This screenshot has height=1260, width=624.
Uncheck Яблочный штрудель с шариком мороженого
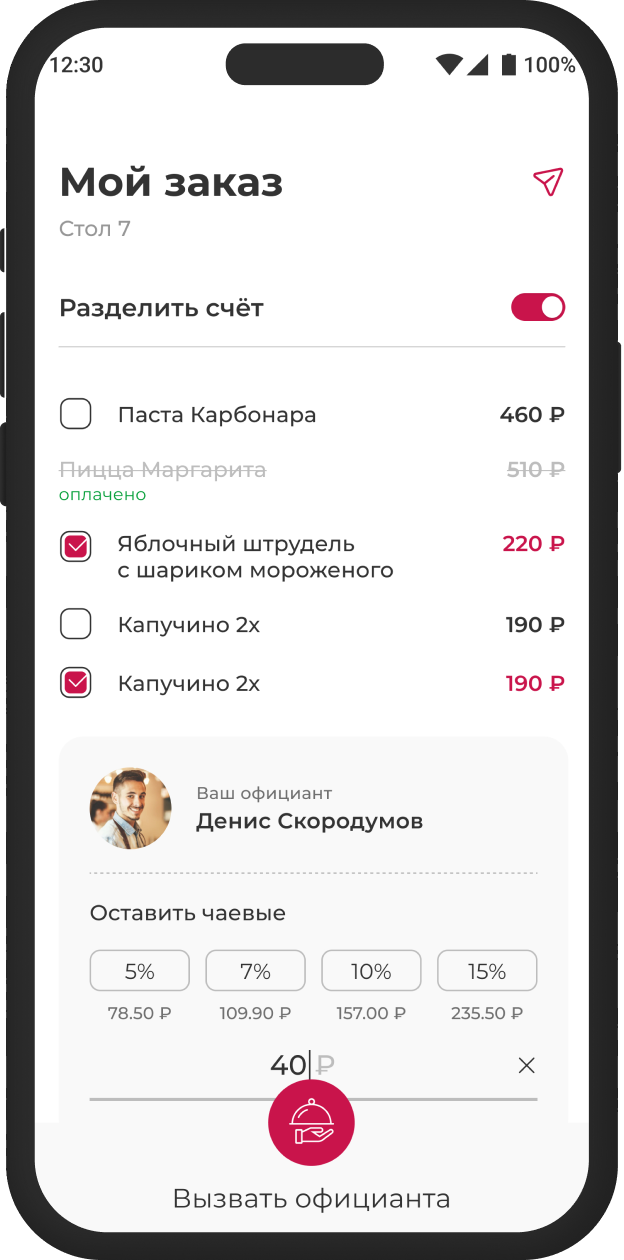click(x=76, y=546)
